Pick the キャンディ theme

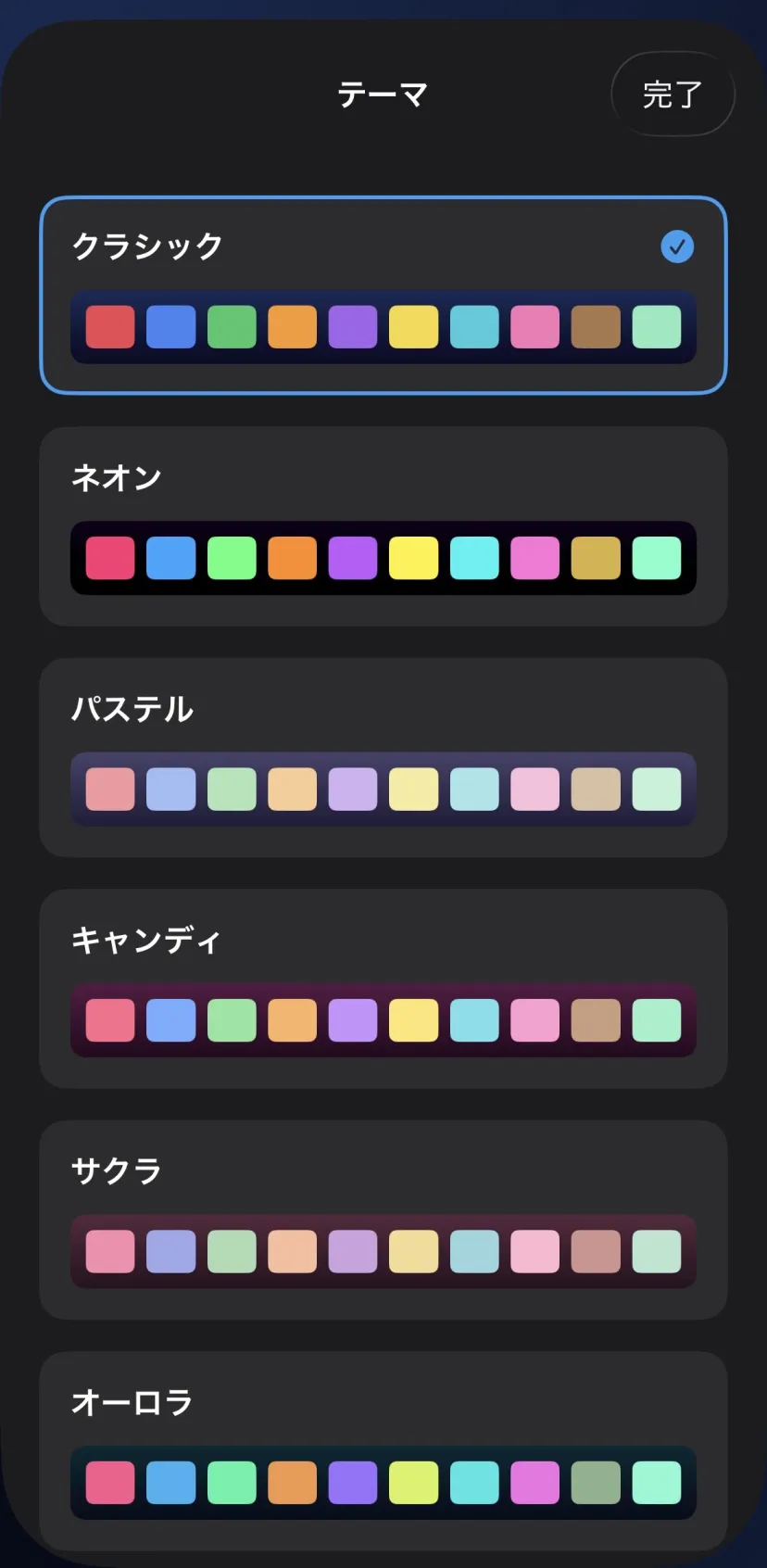(383, 989)
